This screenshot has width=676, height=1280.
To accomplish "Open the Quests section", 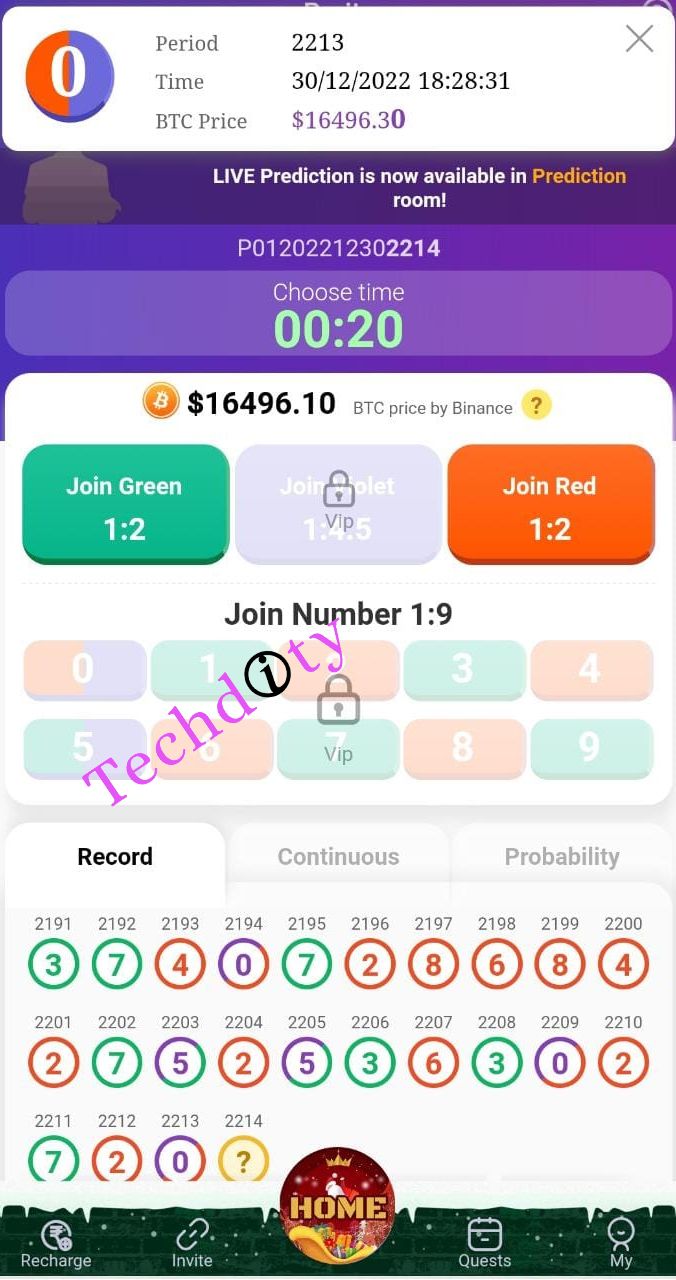I will [x=485, y=1242].
